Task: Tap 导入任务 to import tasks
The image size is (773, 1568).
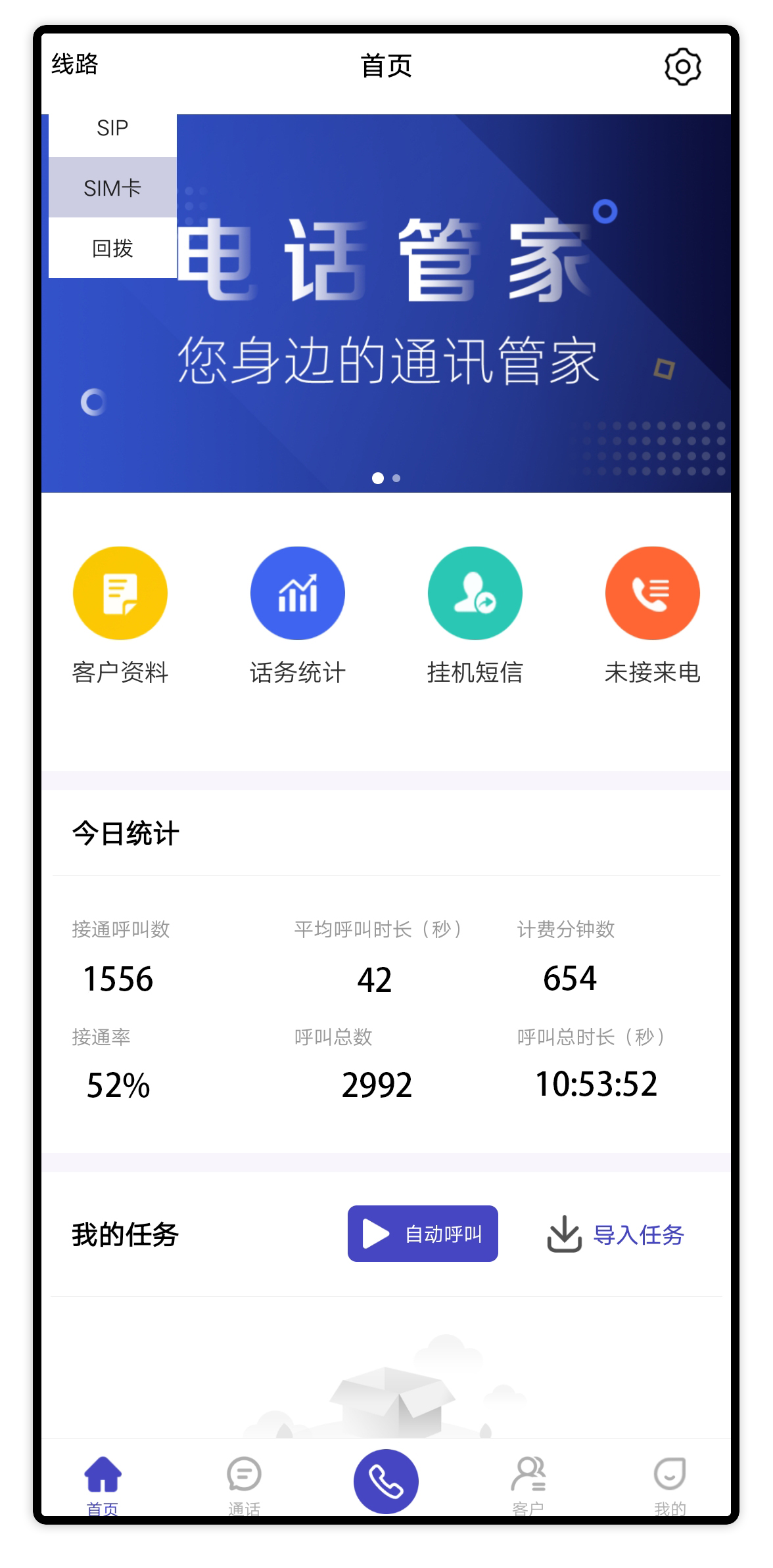Action: point(616,1234)
